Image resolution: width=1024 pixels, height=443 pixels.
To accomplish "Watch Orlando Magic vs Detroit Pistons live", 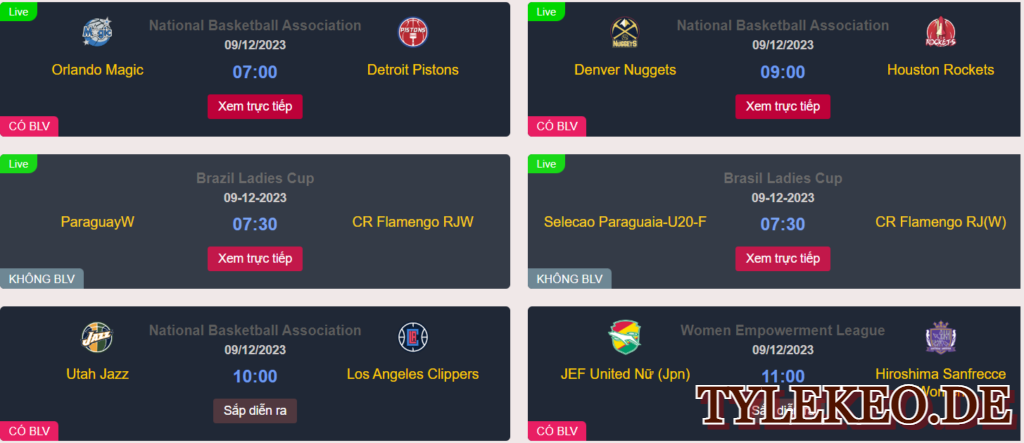I will [254, 107].
